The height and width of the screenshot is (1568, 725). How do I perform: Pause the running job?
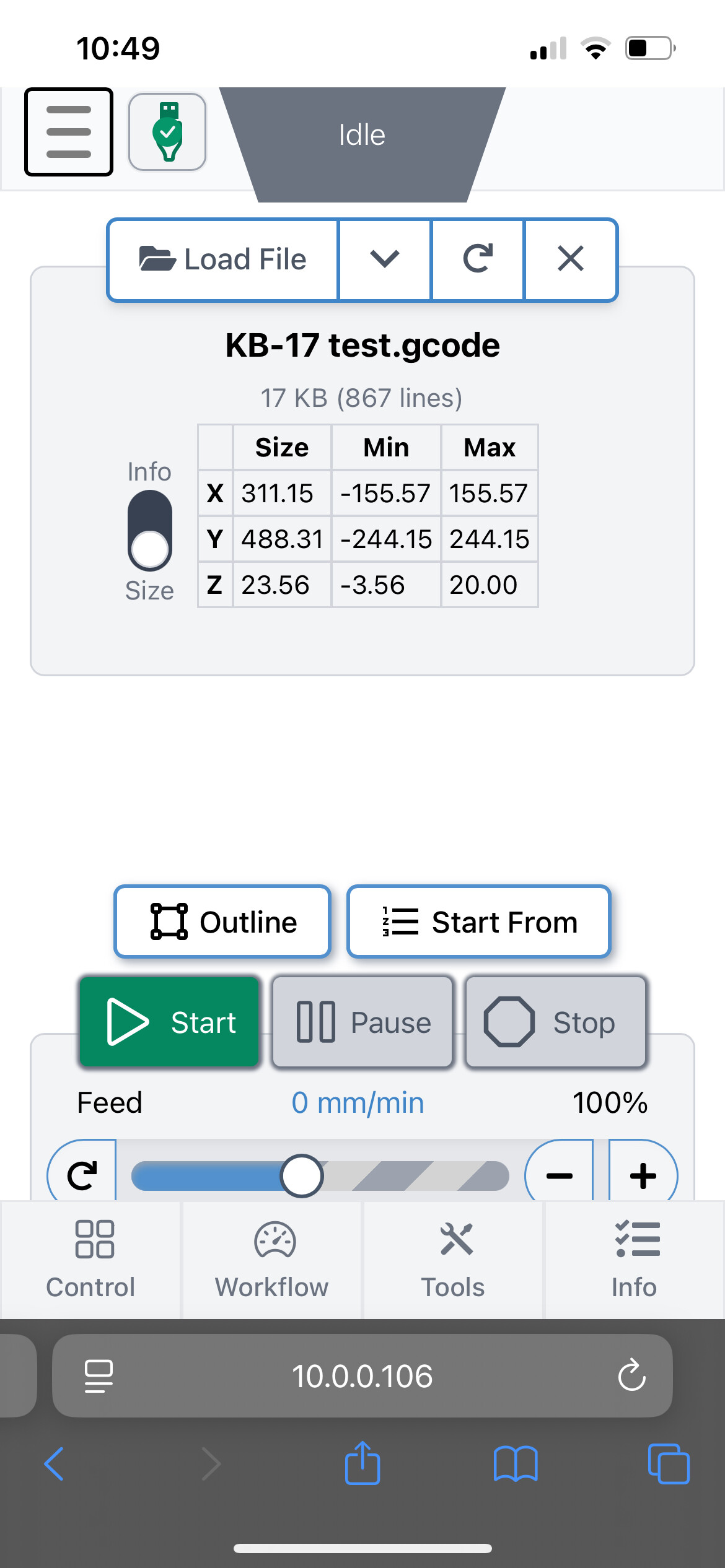[x=362, y=1022]
